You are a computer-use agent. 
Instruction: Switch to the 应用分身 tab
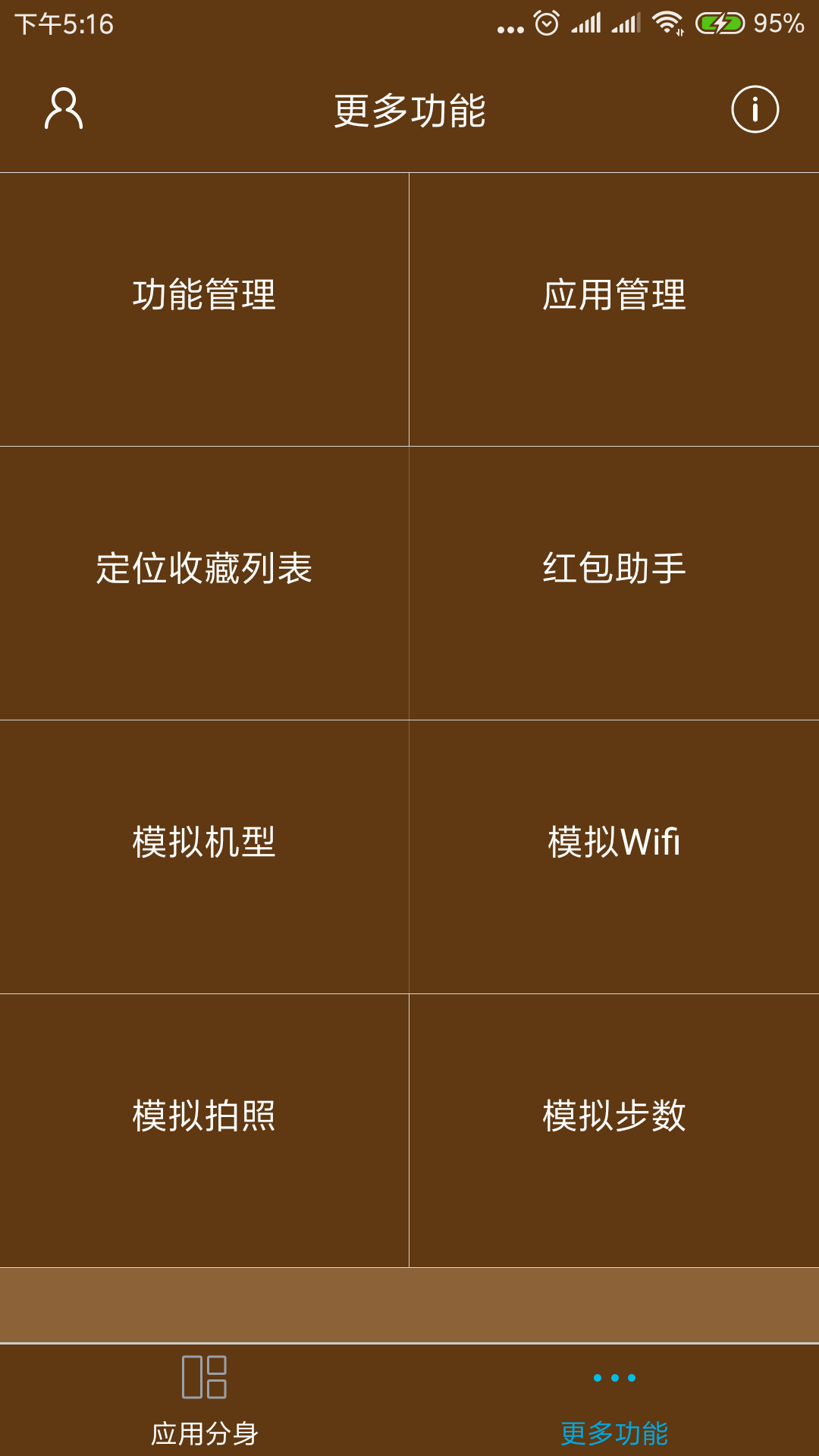(x=205, y=1400)
